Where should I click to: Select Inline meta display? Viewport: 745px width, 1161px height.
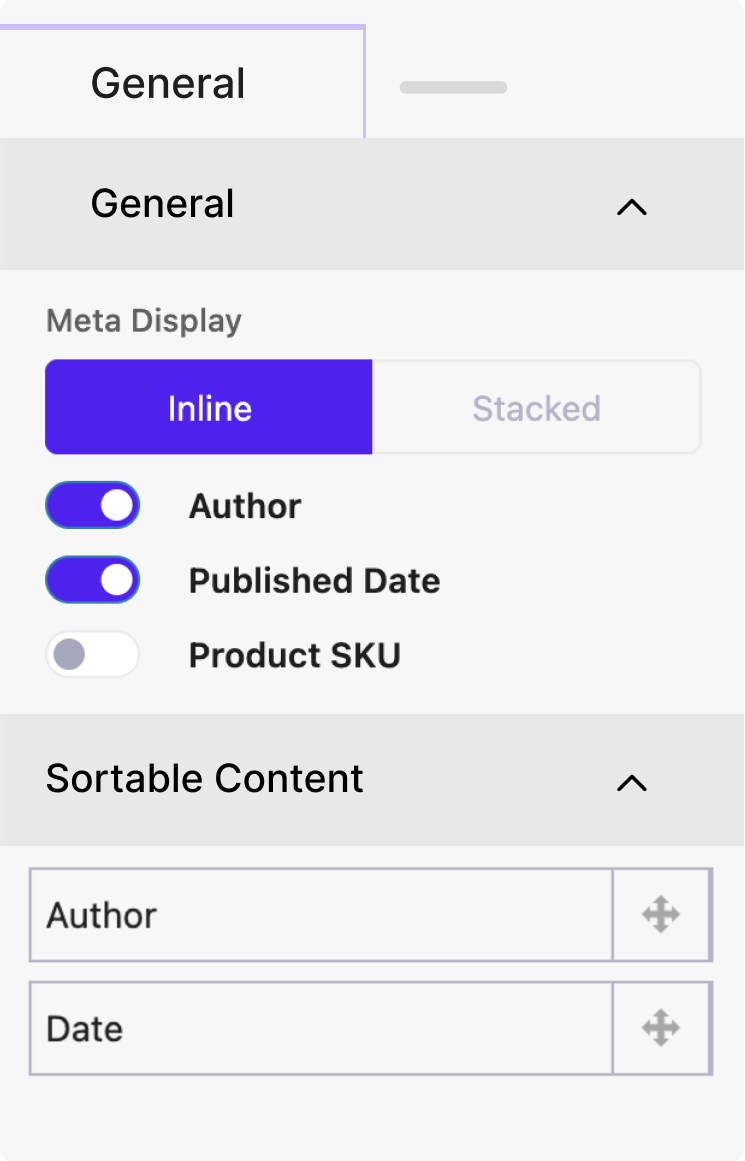pyautogui.click(x=209, y=408)
